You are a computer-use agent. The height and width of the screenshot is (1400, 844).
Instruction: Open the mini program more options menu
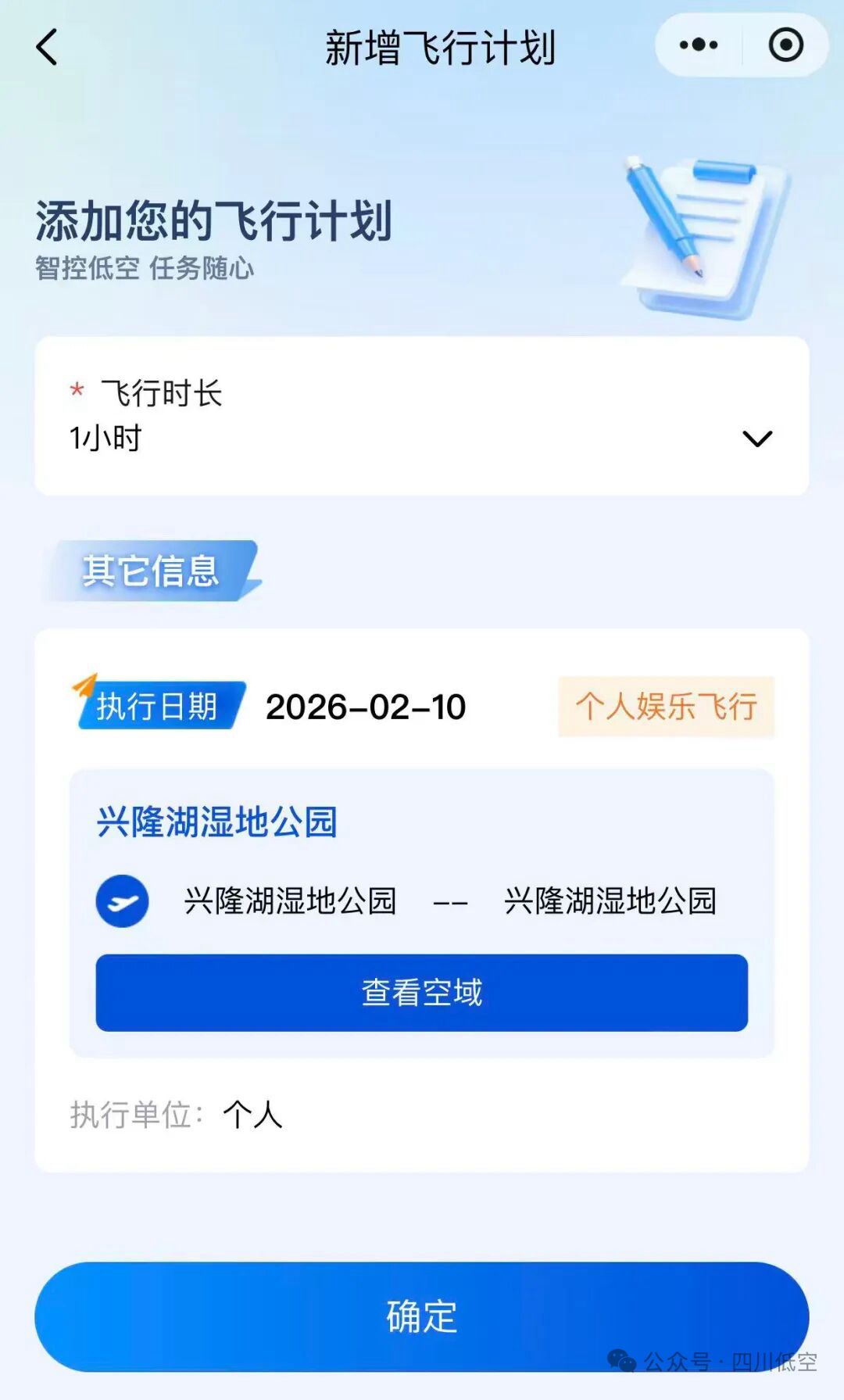[698, 45]
